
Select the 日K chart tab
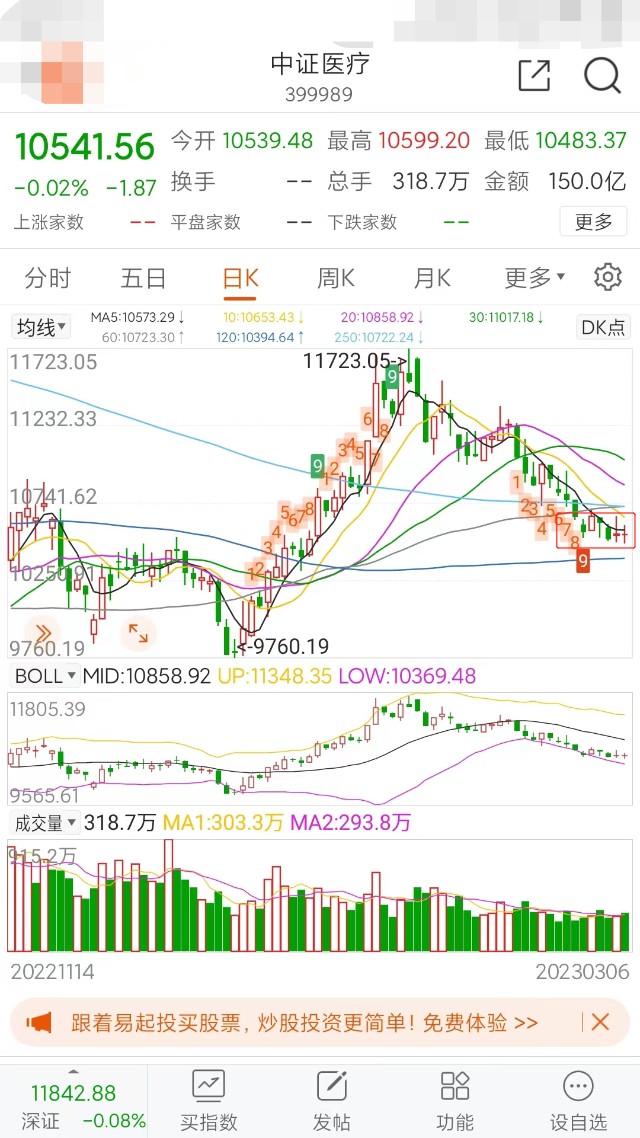pos(240,279)
